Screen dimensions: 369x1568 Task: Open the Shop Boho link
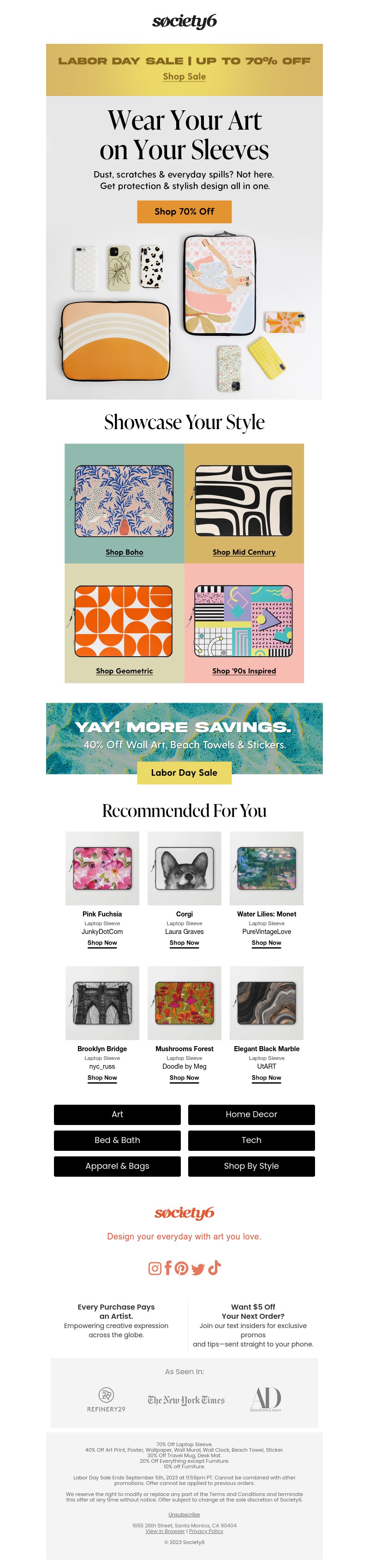coord(124,552)
